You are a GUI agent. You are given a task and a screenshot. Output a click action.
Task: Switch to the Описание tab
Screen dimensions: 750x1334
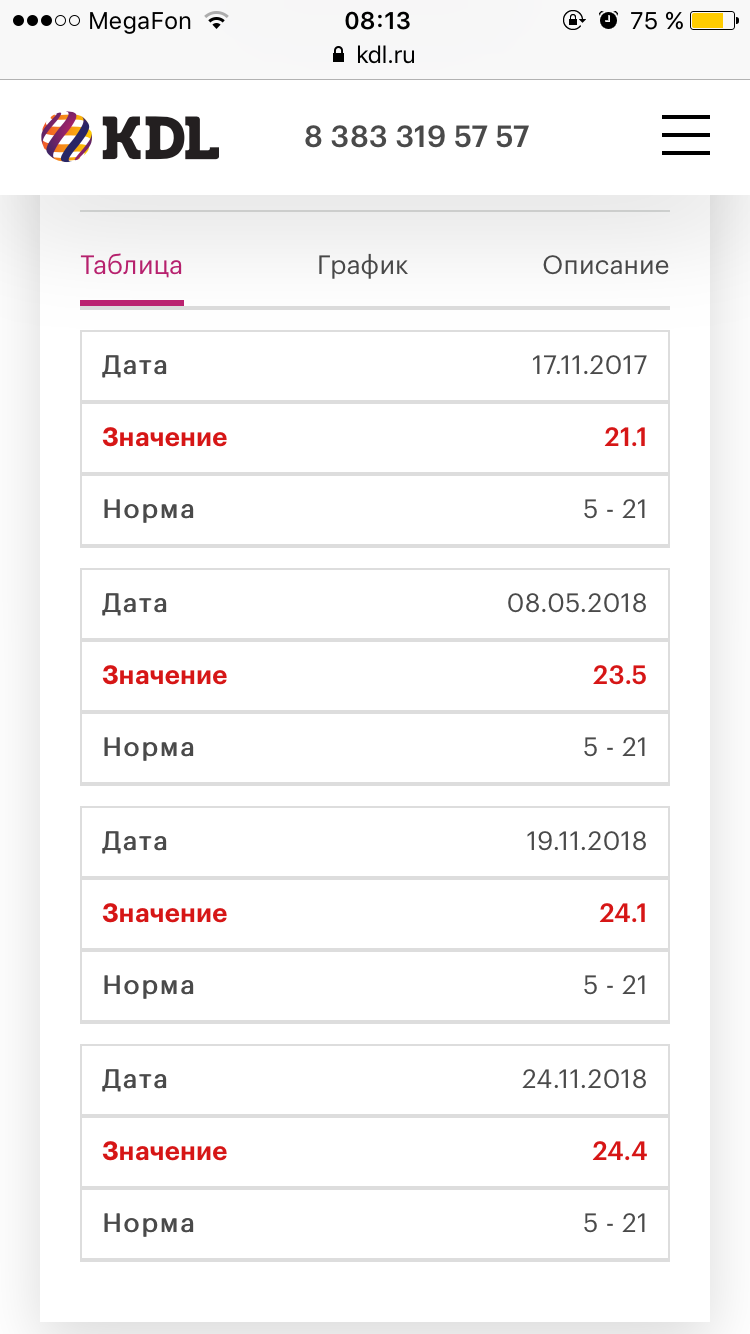[x=605, y=266]
